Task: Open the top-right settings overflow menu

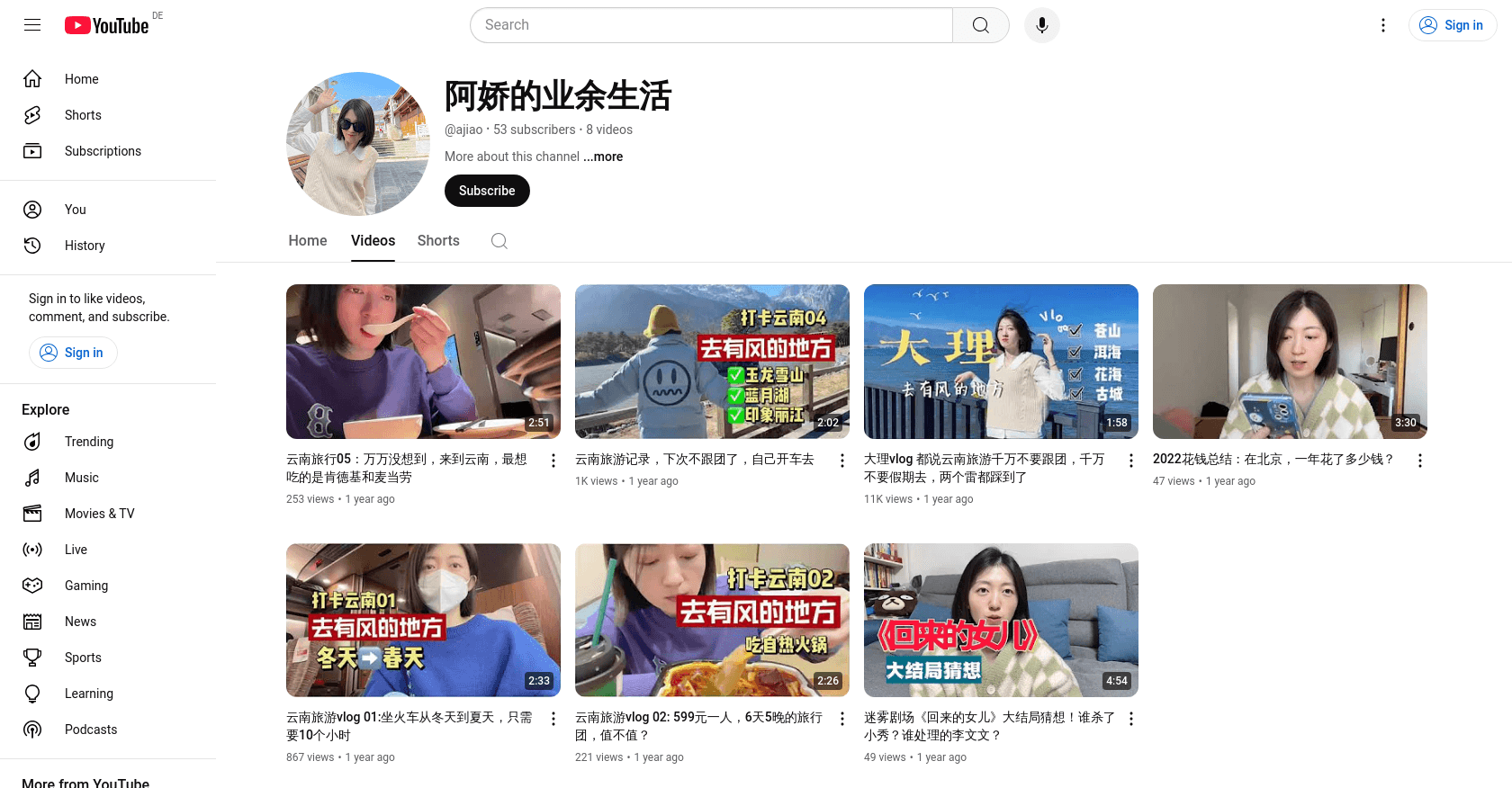Action: click(1383, 25)
